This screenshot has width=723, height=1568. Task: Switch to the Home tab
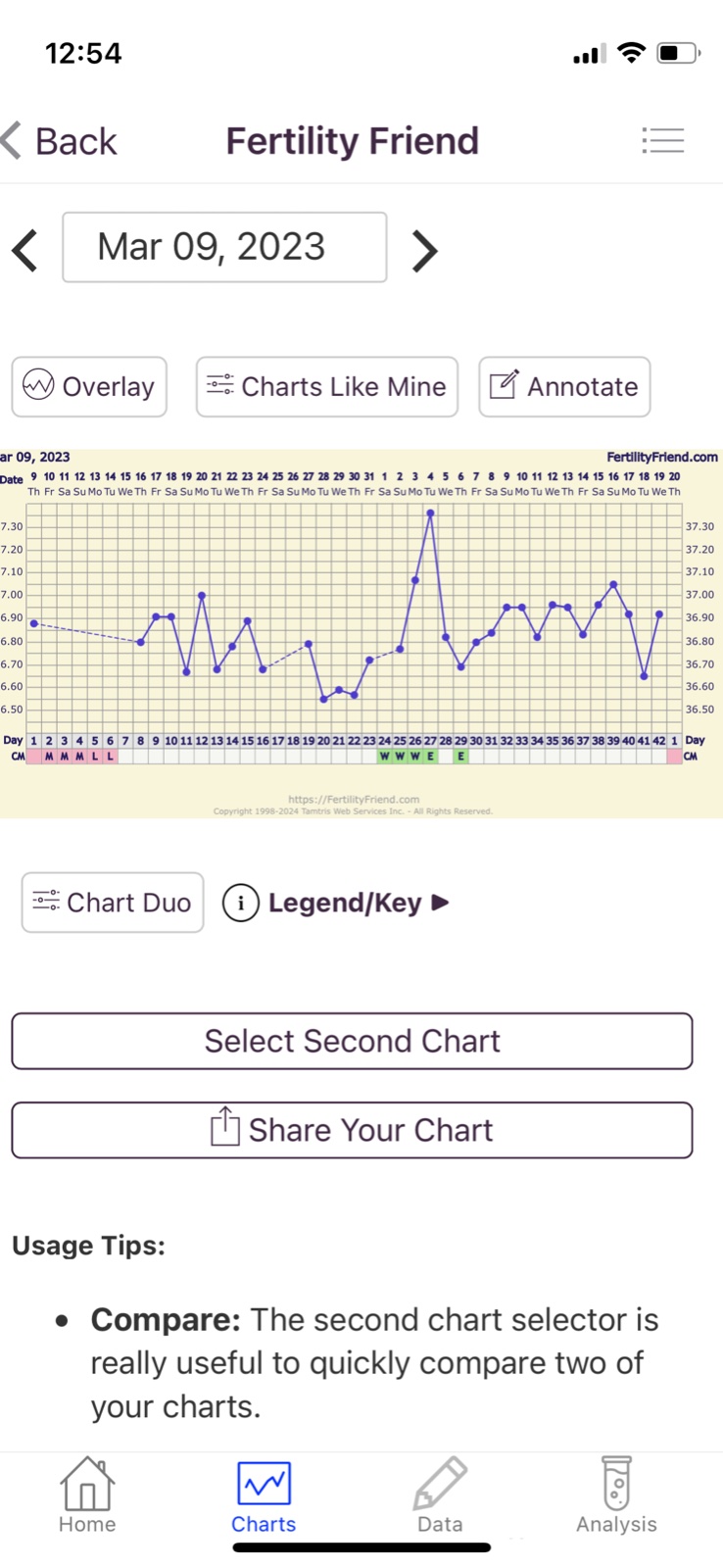[x=87, y=1496]
